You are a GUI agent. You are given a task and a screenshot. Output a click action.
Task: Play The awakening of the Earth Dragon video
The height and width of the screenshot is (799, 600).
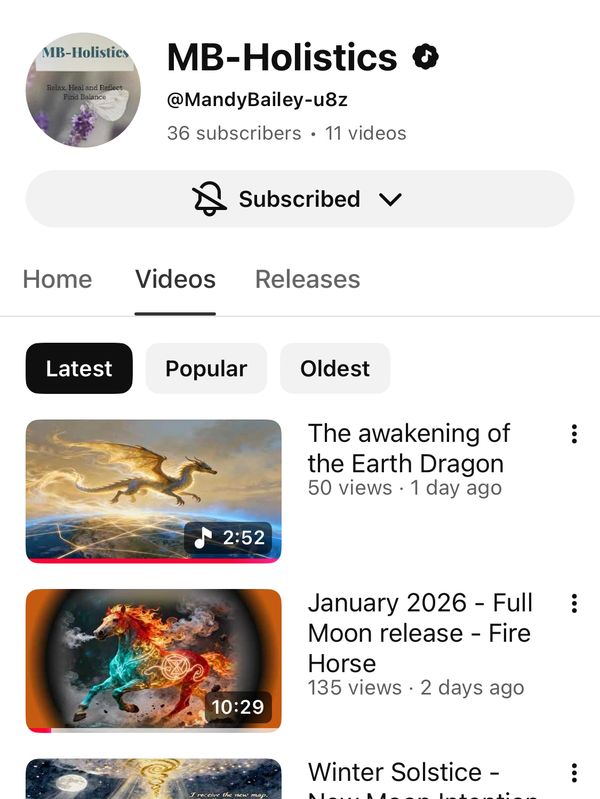[x=153, y=490]
